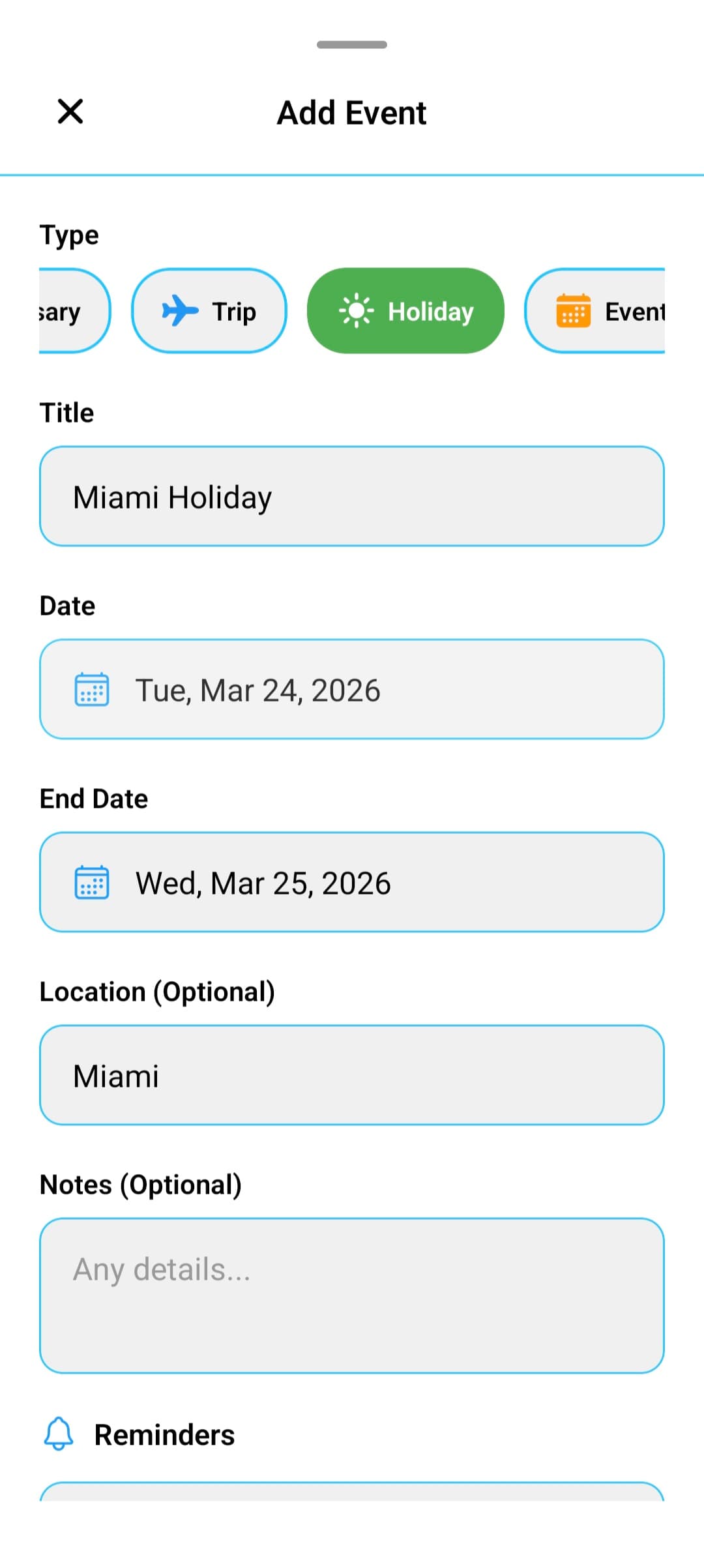Select the airplane icon in the Trip chip

(x=181, y=312)
